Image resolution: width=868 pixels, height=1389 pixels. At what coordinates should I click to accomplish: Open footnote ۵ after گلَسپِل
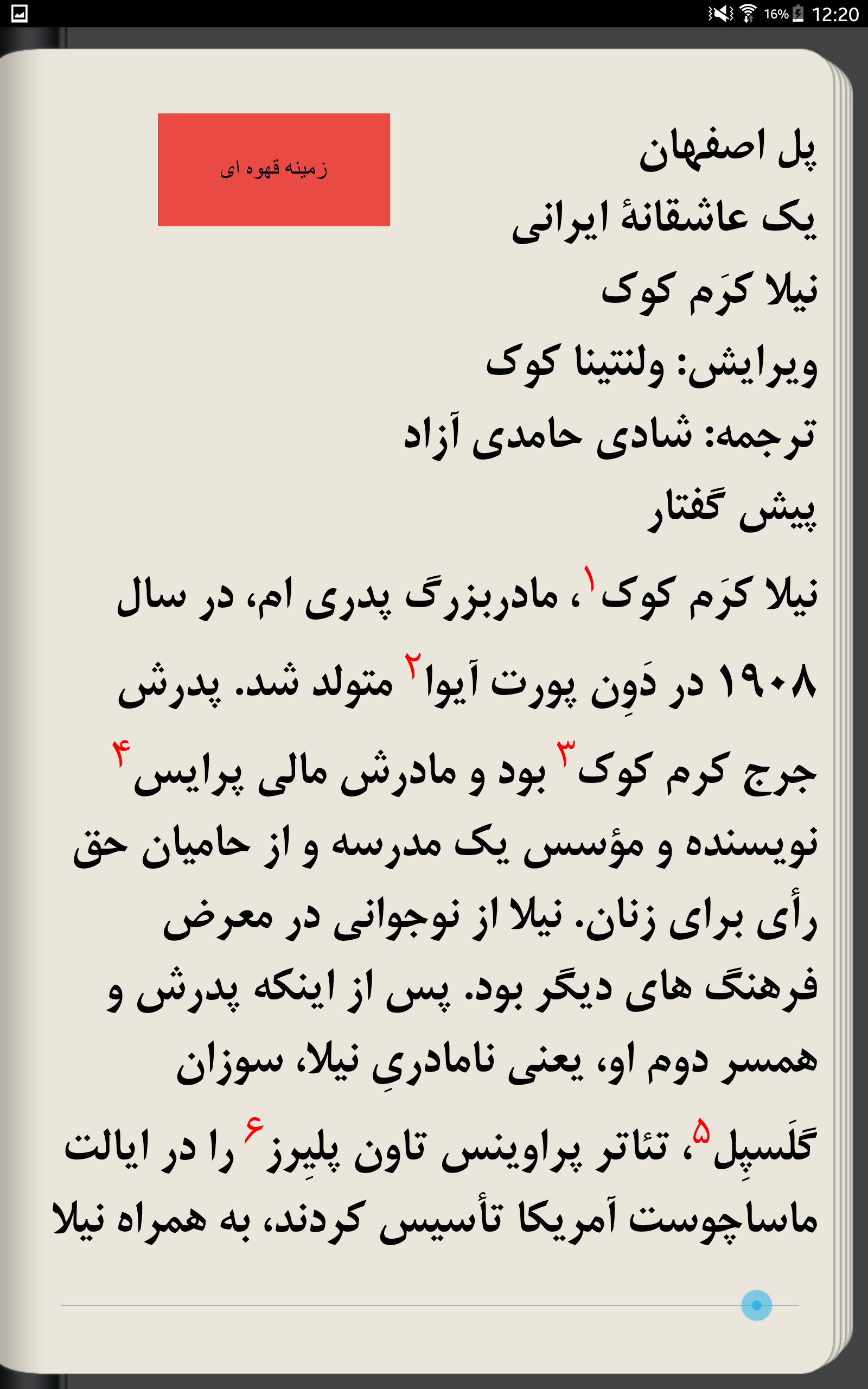click(701, 1131)
